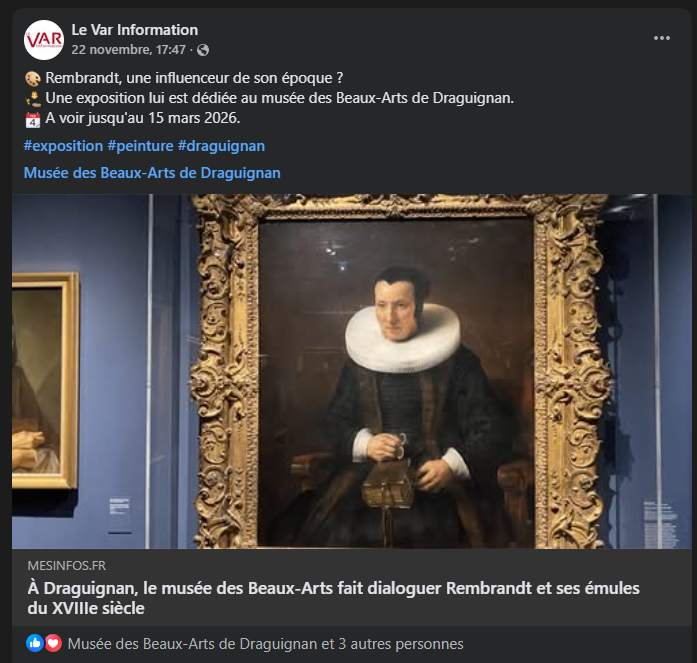Open the post's 22 novembre timestamp
The image size is (697, 663).
(x=128, y=50)
